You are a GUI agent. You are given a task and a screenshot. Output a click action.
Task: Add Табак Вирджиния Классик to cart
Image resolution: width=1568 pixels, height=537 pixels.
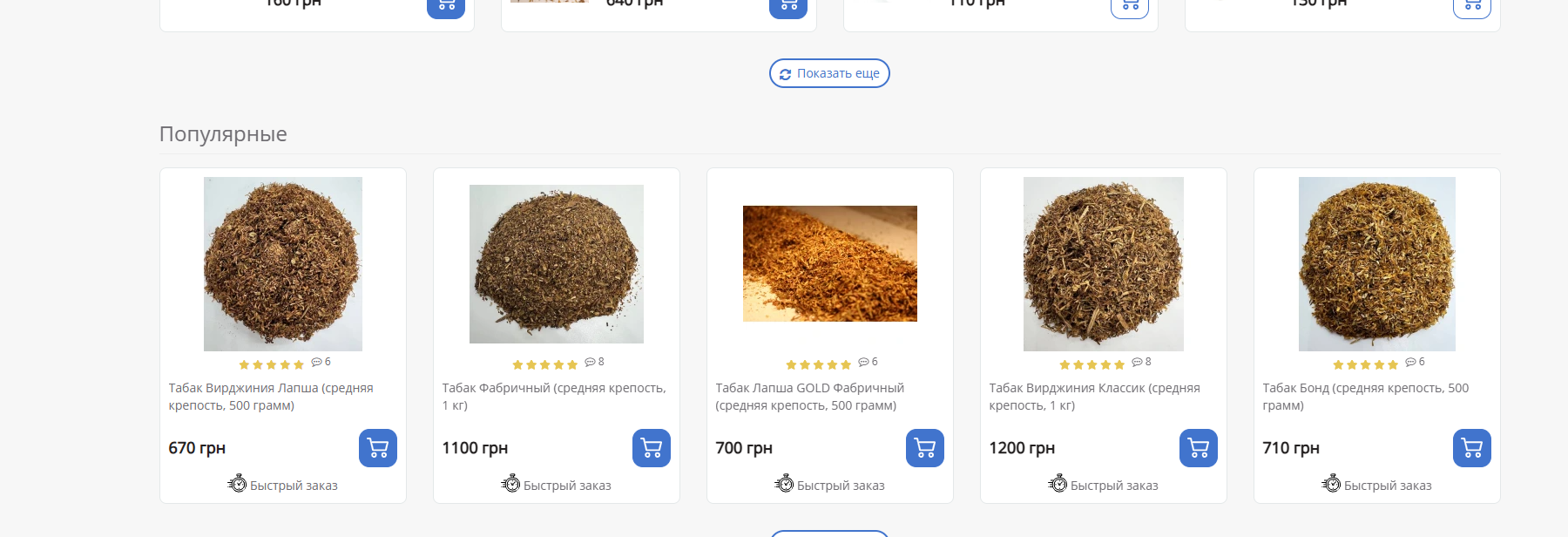1198,448
